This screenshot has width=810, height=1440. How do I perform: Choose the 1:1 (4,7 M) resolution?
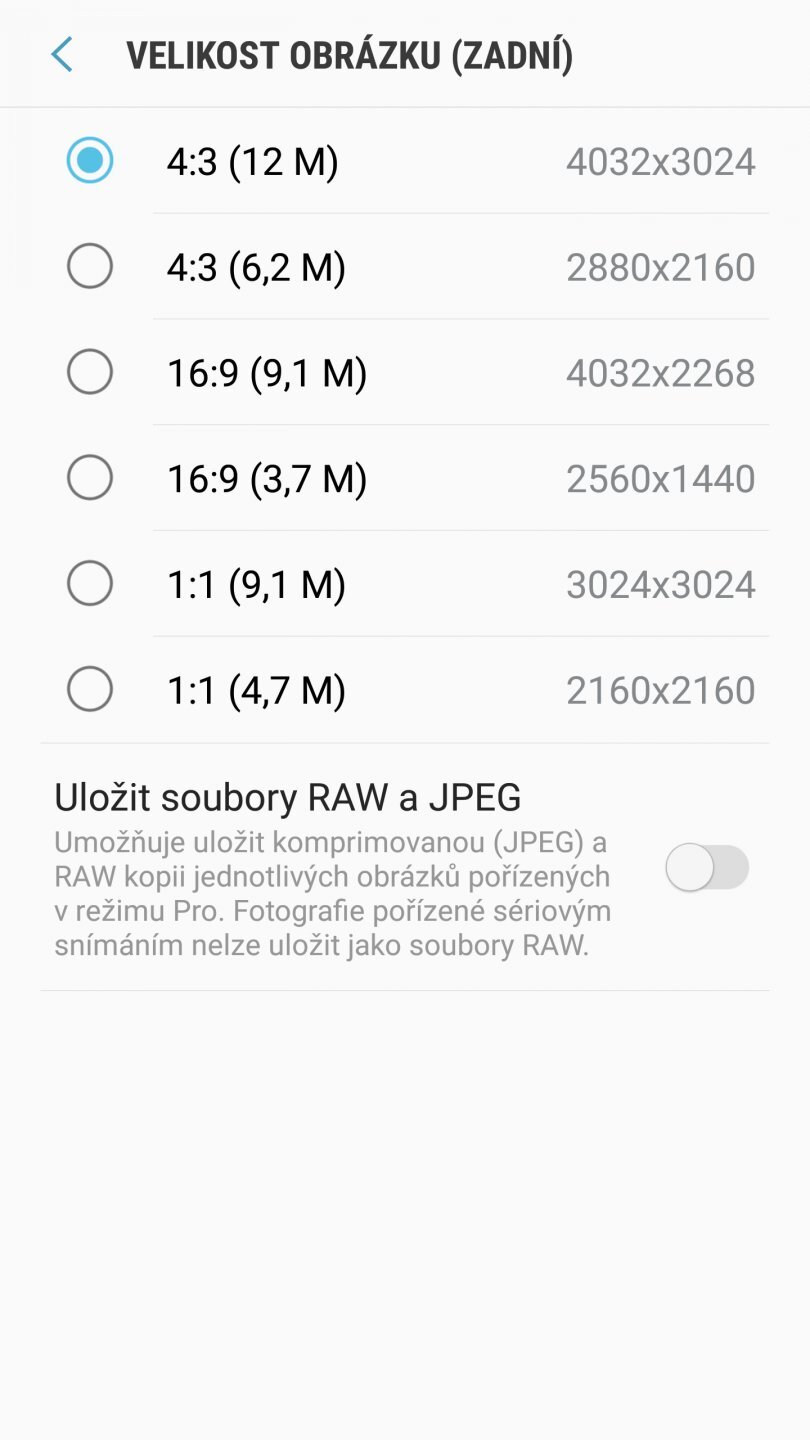[x=90, y=689]
